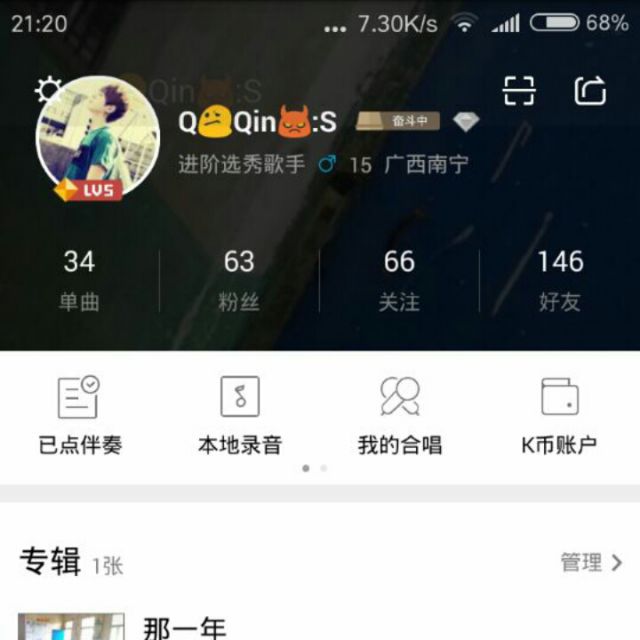View the 34 单曲 singles list

coord(79,280)
